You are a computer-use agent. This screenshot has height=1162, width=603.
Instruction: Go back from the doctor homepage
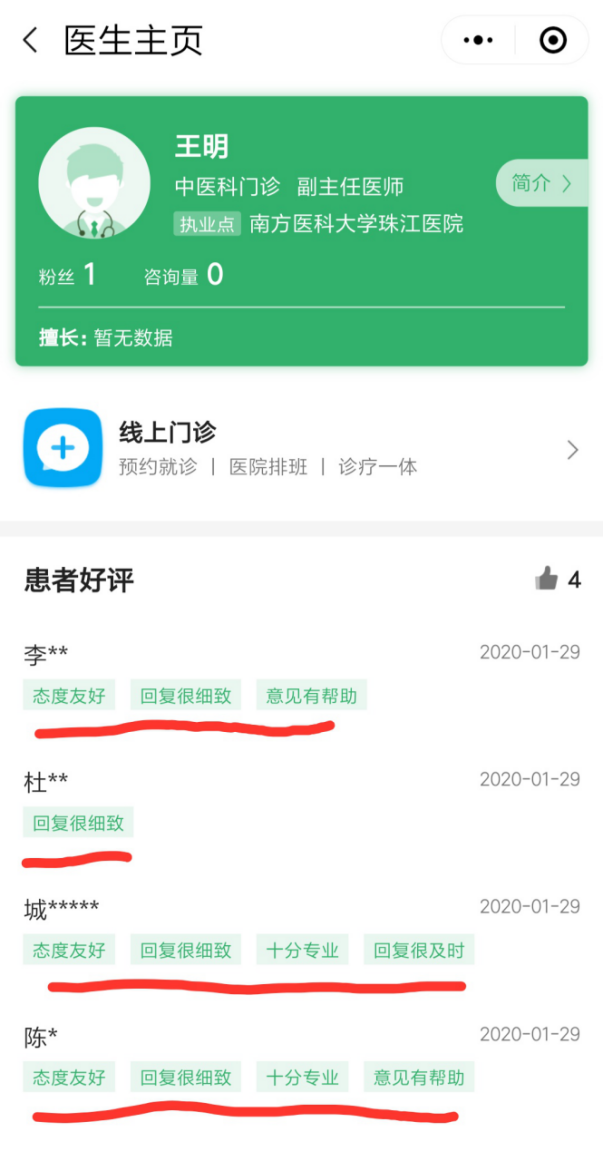pos(31,40)
